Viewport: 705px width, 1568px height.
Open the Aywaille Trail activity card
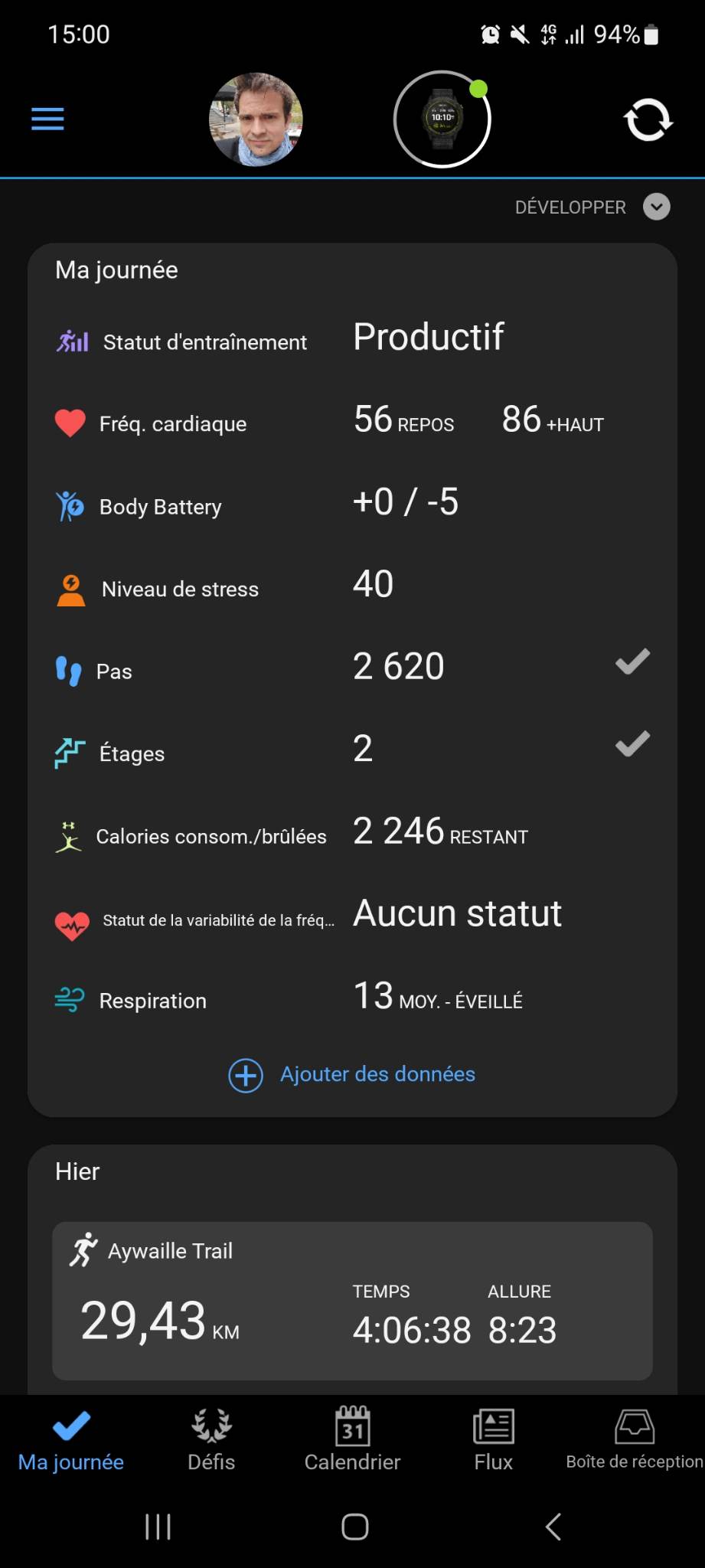click(x=352, y=1300)
